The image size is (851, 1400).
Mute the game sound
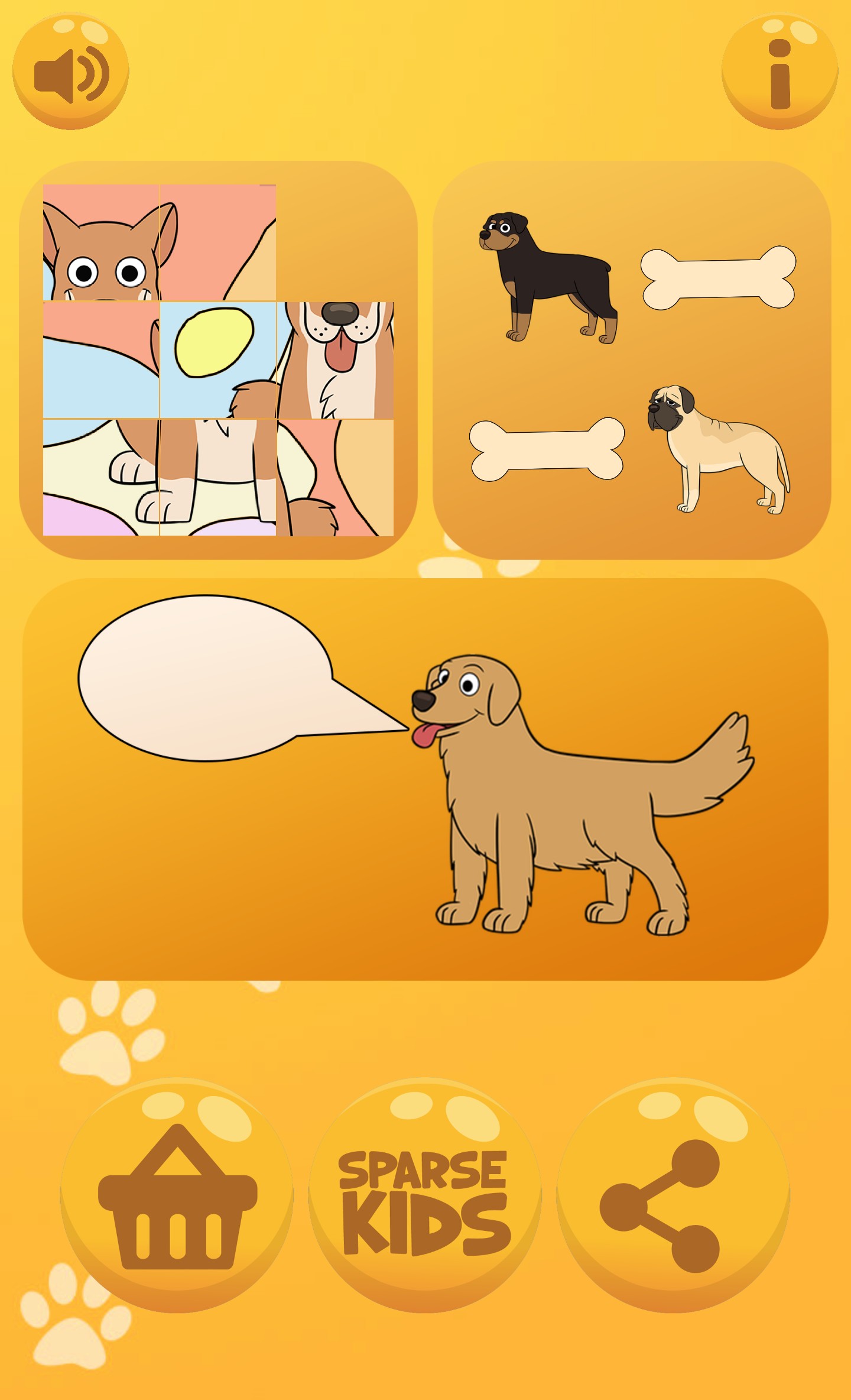click(x=71, y=72)
